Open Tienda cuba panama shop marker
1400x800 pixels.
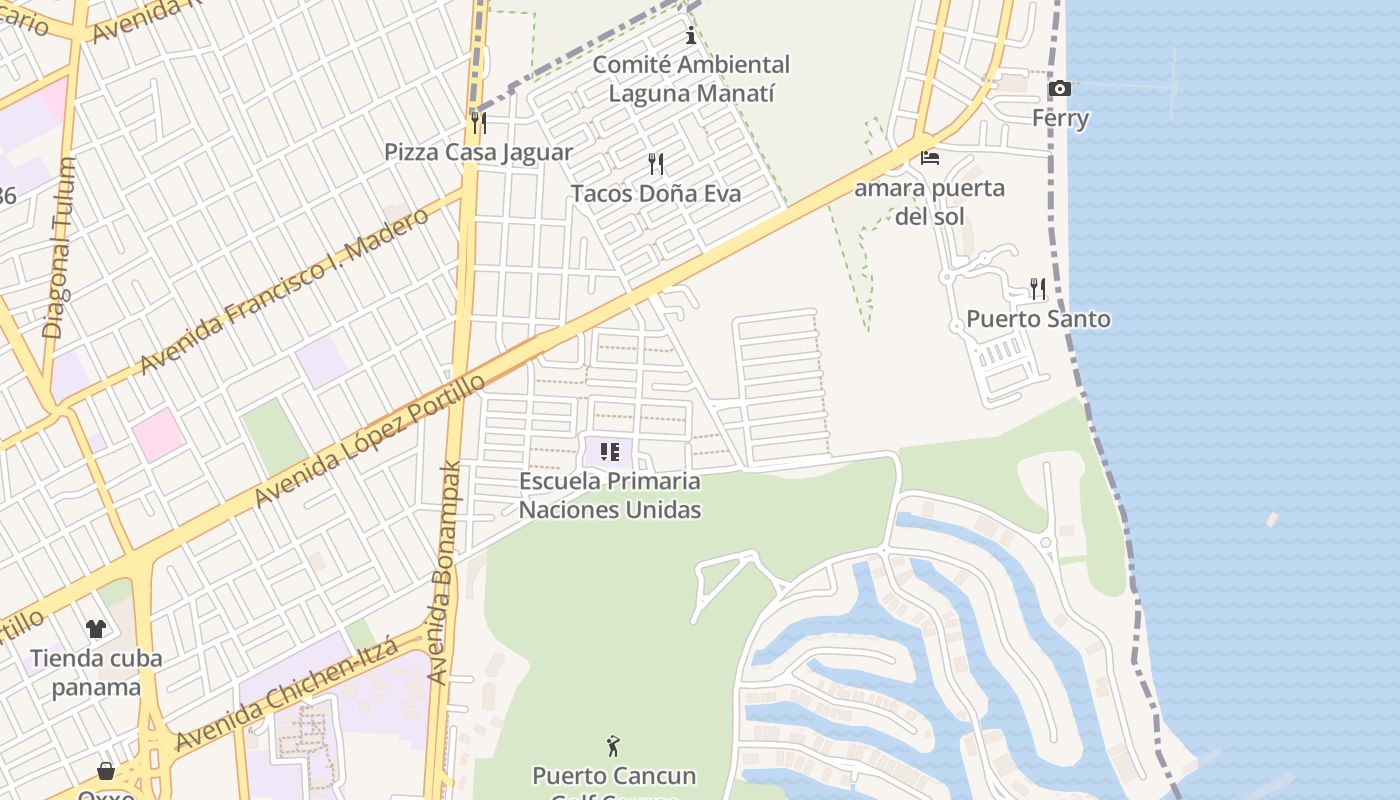(96, 629)
